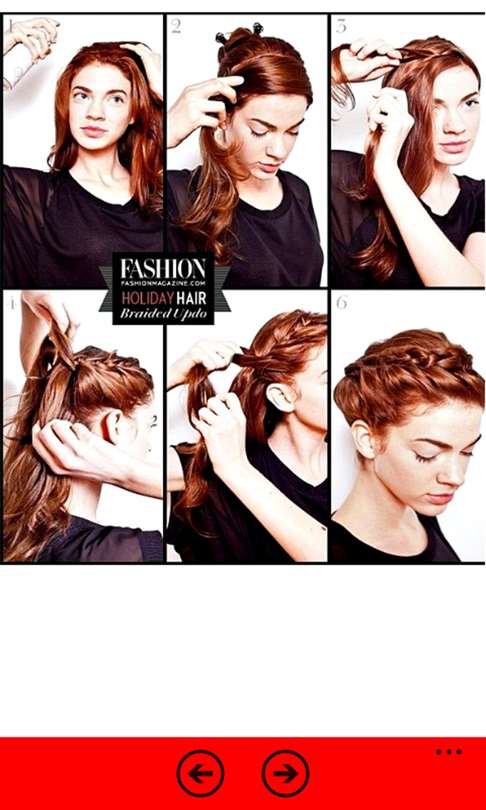Open the three-dot more options menu
This screenshot has width=486, height=810.
pos(449,752)
